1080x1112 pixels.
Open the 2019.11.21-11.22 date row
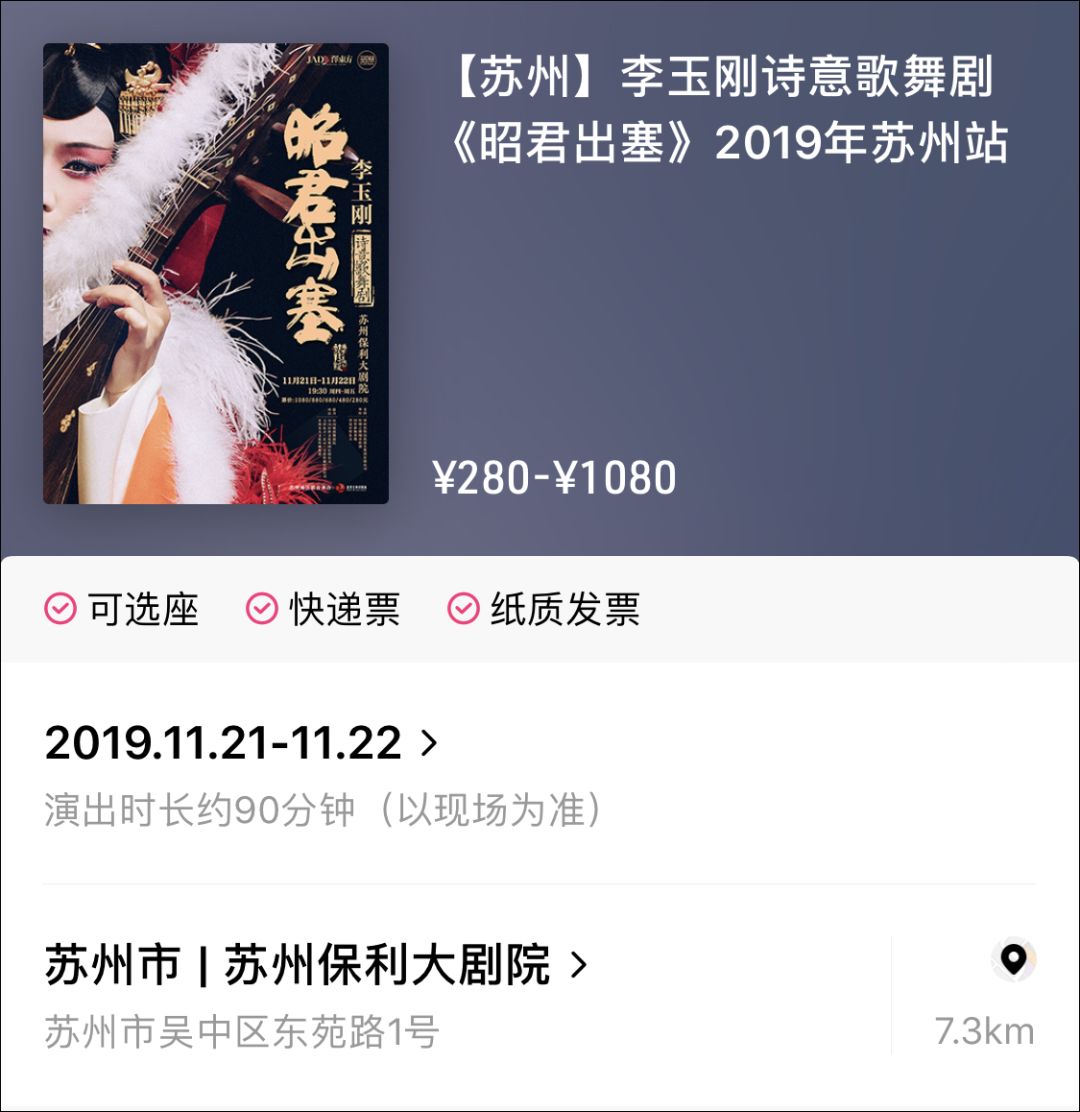pyautogui.click(x=242, y=743)
